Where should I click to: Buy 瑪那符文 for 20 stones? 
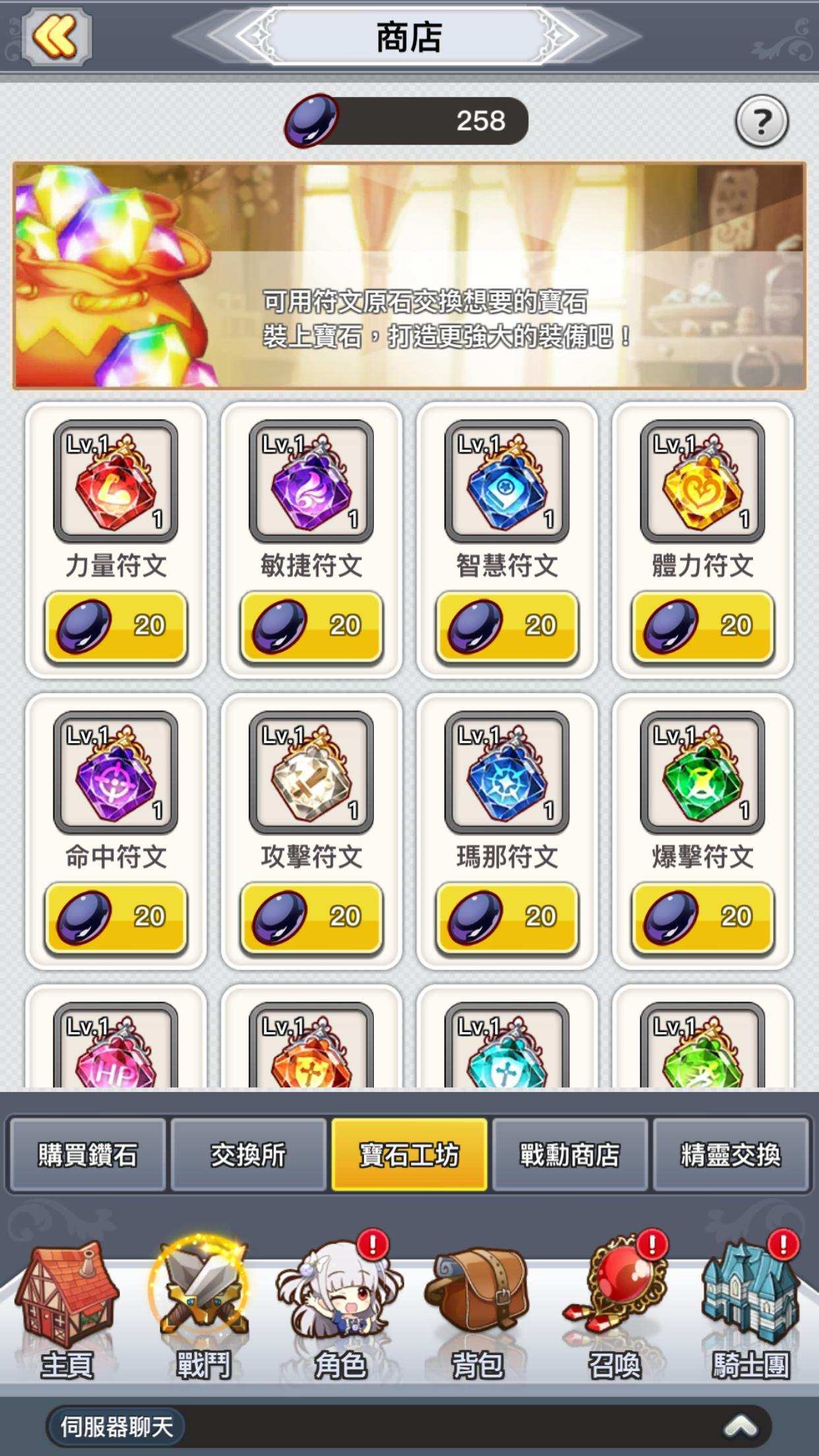[x=506, y=917]
